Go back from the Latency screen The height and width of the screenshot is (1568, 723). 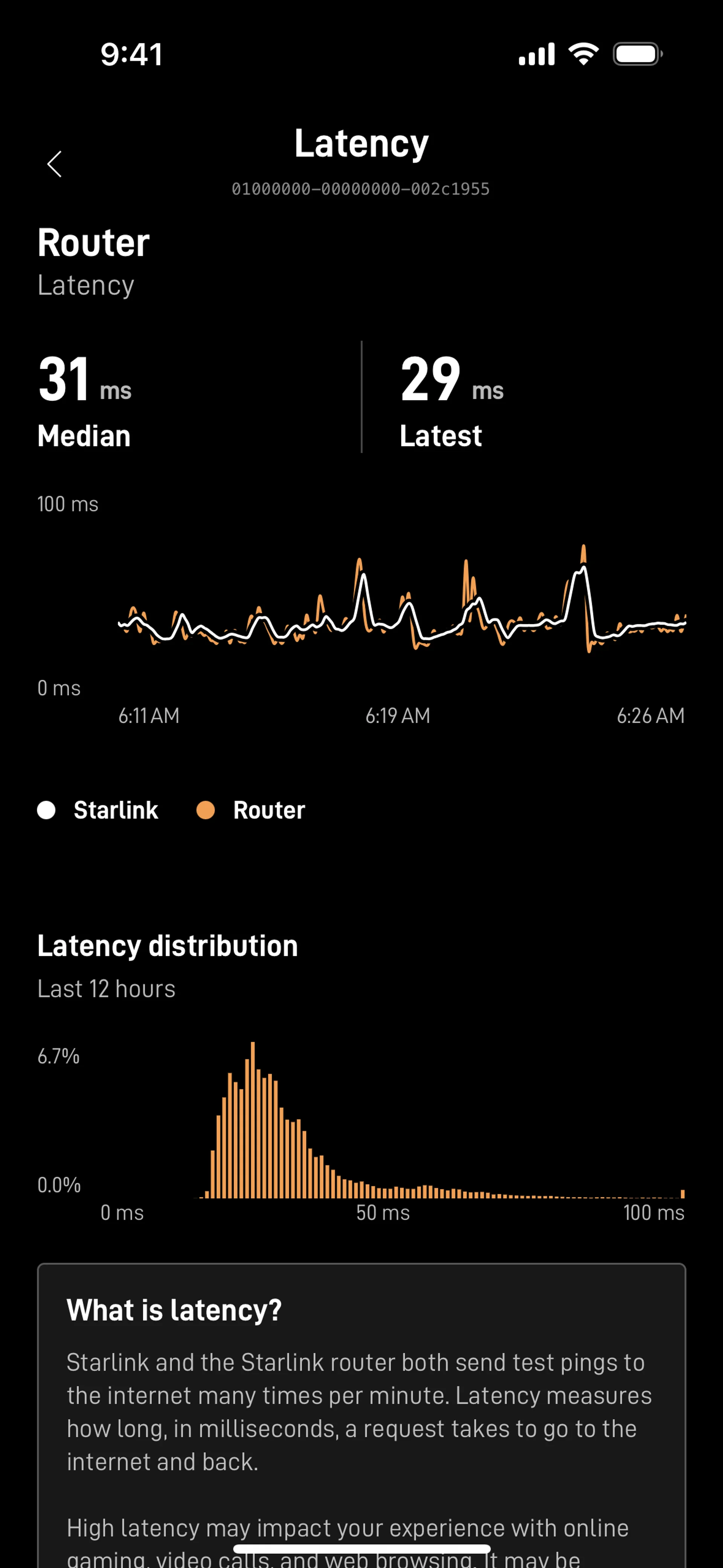(x=55, y=164)
